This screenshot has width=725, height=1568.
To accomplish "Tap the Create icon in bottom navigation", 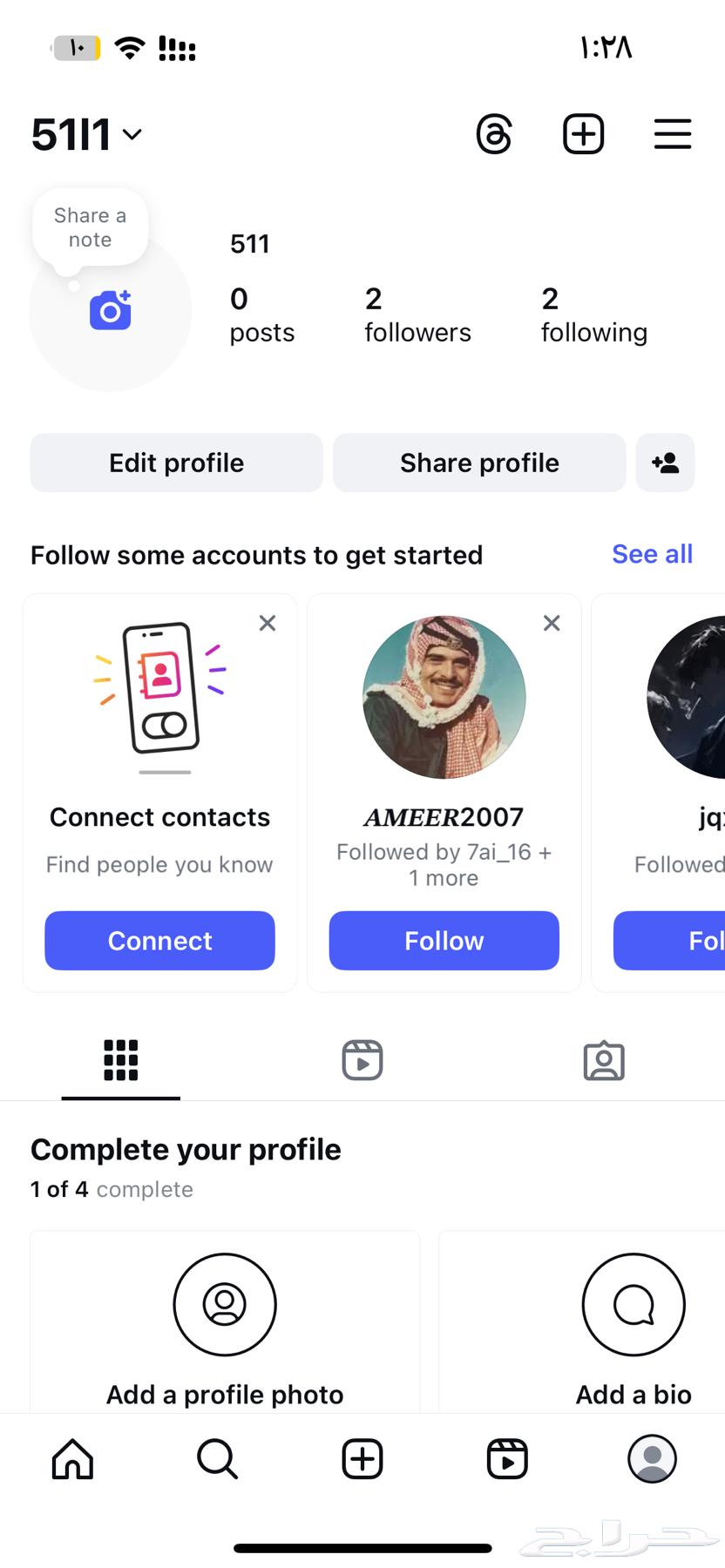I will pyautogui.click(x=362, y=1460).
